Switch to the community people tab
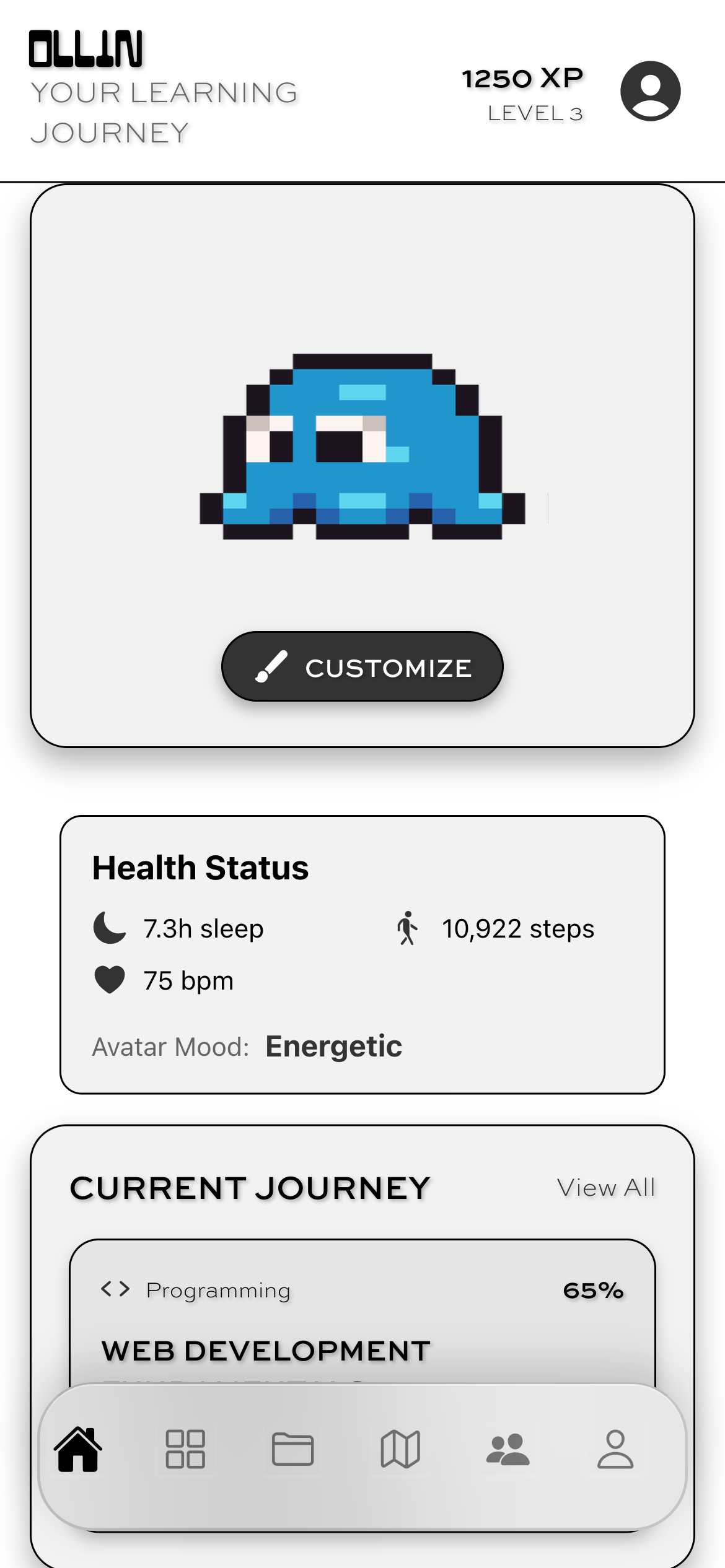Screen dimensions: 725x1568 [507, 1450]
